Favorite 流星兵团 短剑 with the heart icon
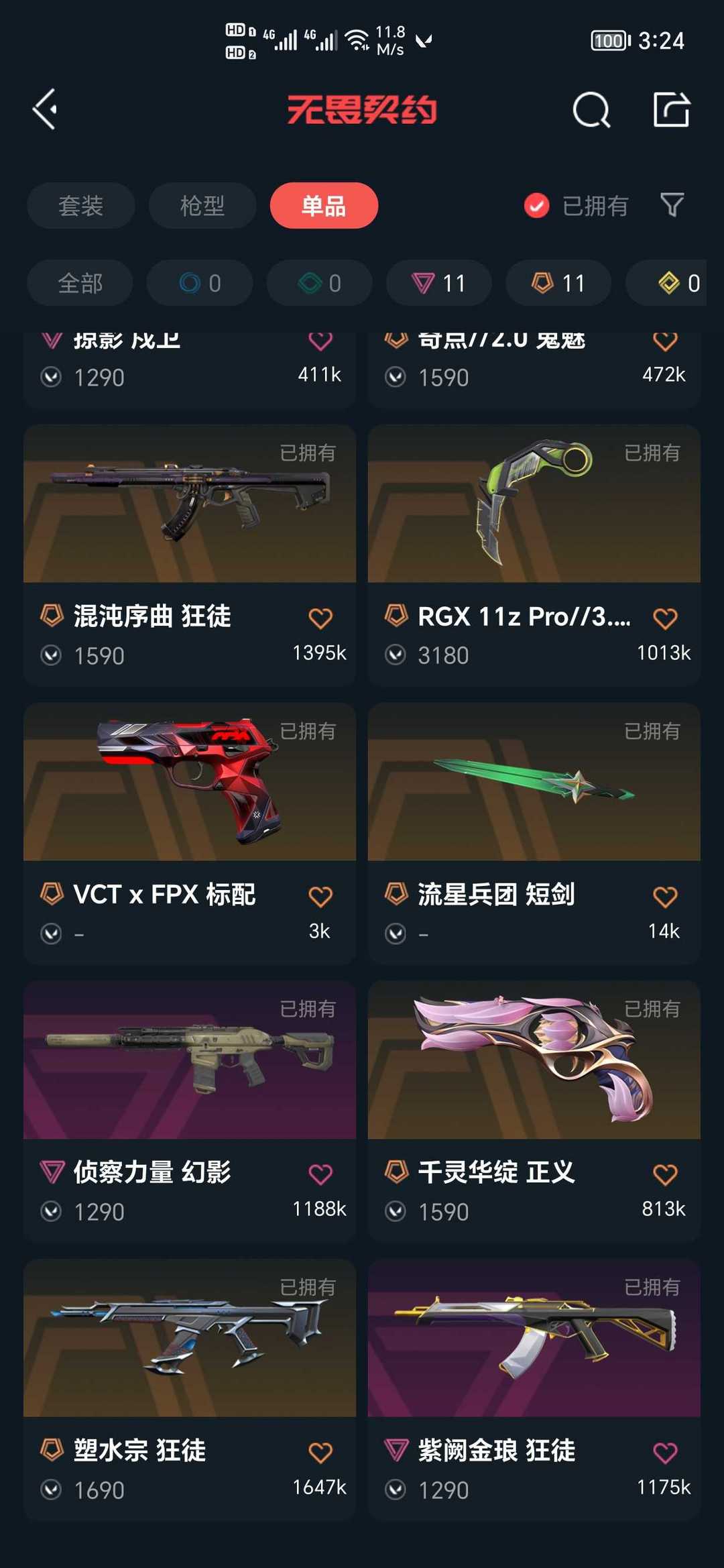 click(665, 896)
